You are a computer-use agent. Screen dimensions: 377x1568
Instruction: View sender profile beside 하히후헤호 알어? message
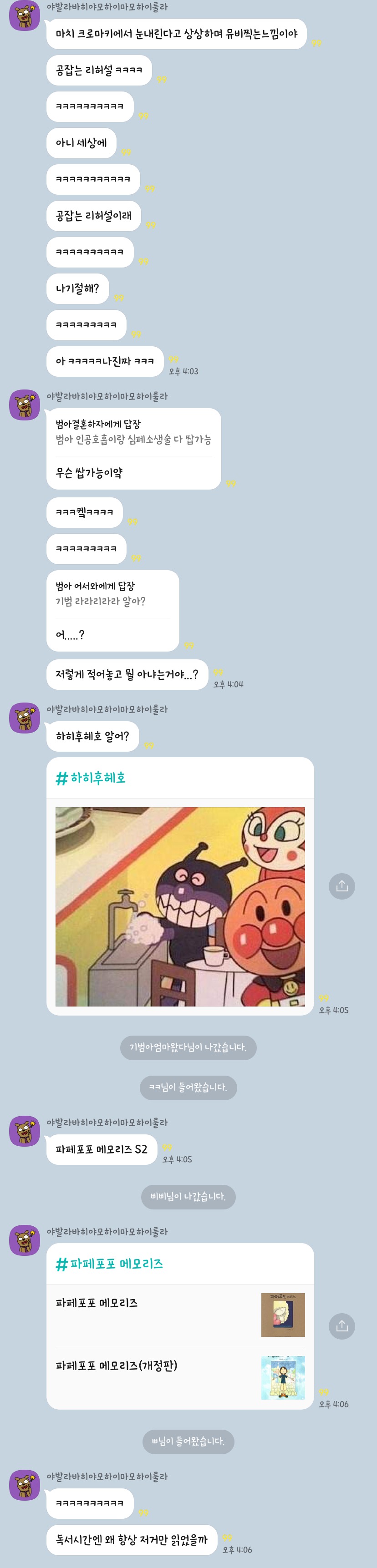click(x=25, y=718)
